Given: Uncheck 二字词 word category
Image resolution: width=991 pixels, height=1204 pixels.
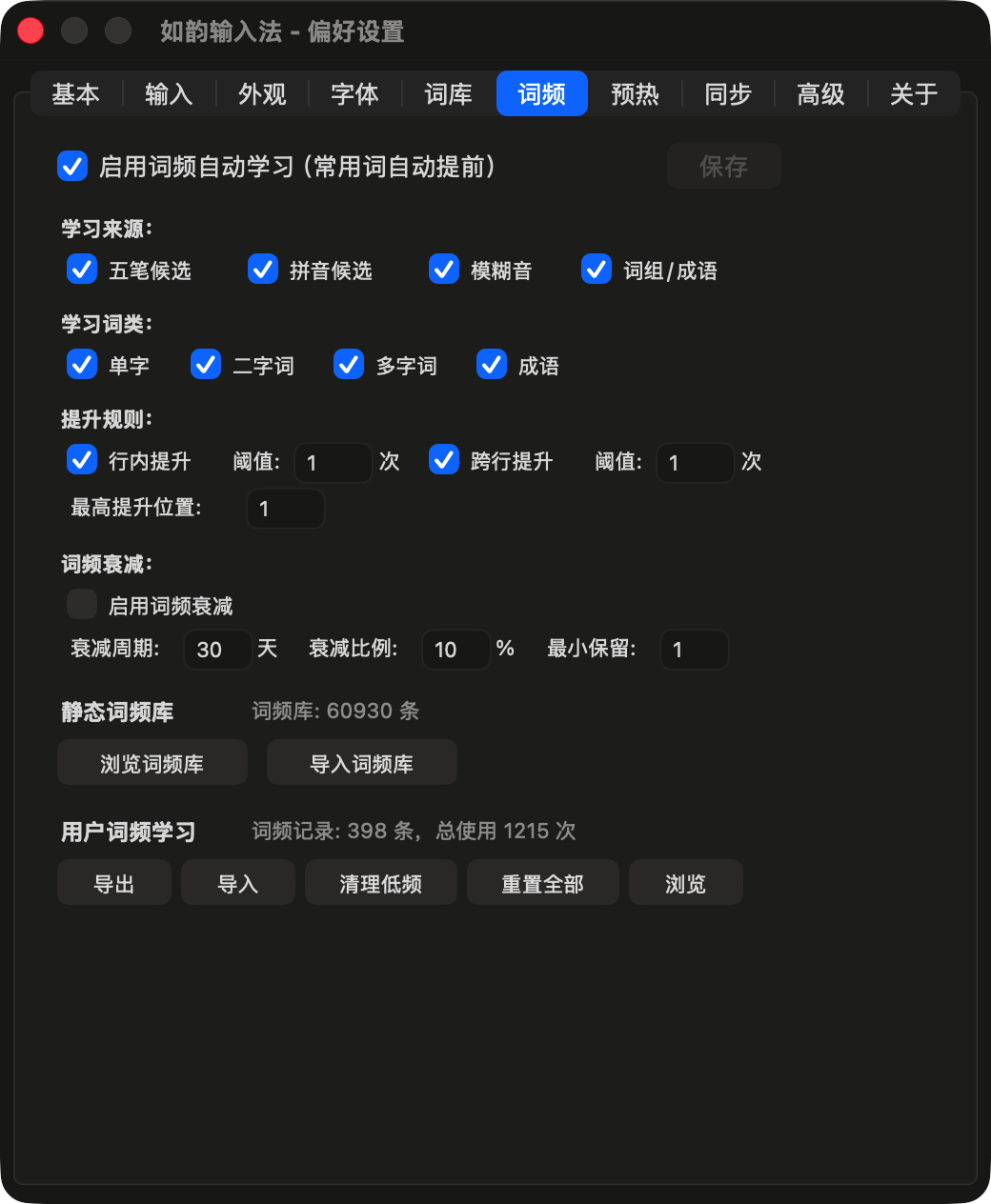Looking at the screenshot, I should point(206,365).
